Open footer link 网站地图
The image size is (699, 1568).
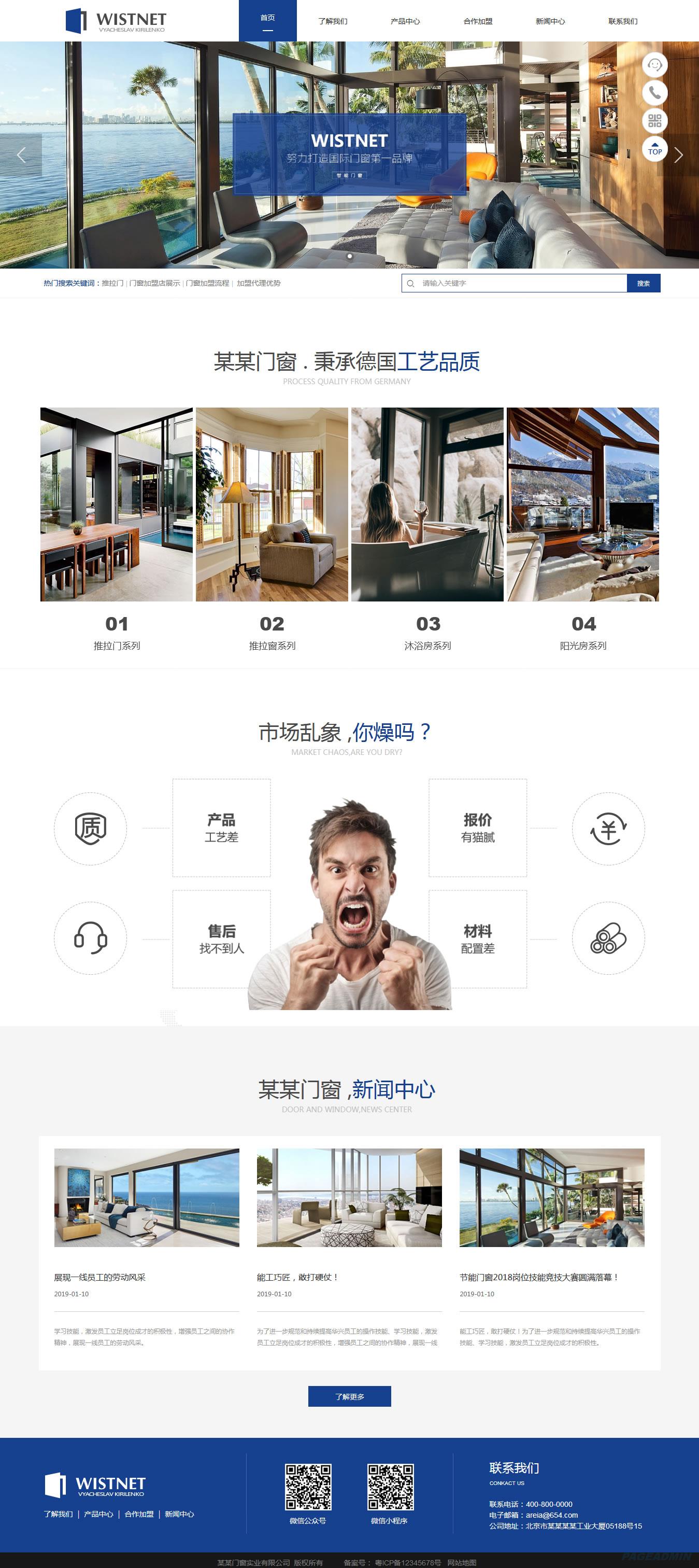pyautogui.click(x=462, y=1562)
